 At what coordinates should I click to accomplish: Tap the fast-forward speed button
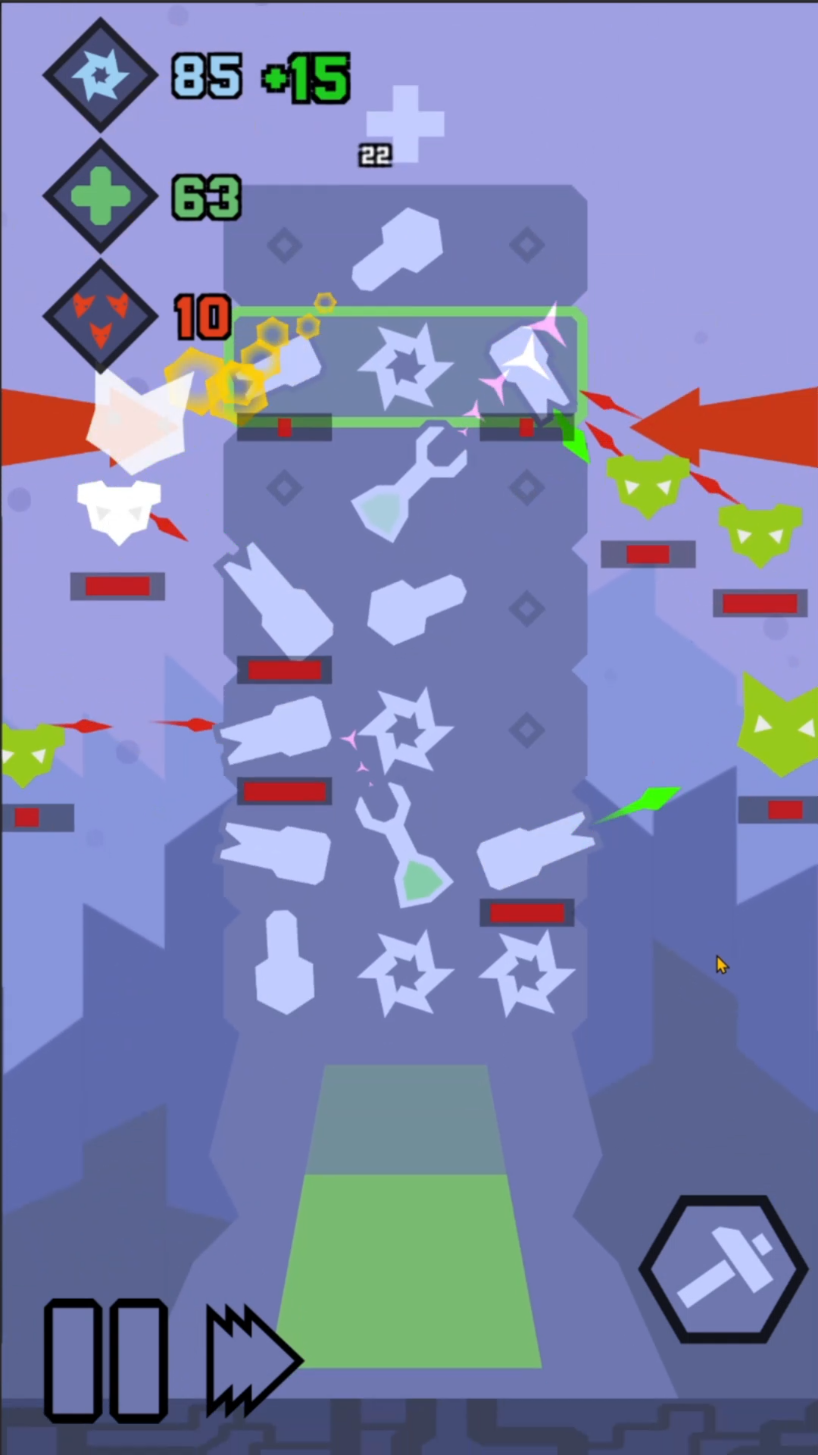coord(251,1360)
